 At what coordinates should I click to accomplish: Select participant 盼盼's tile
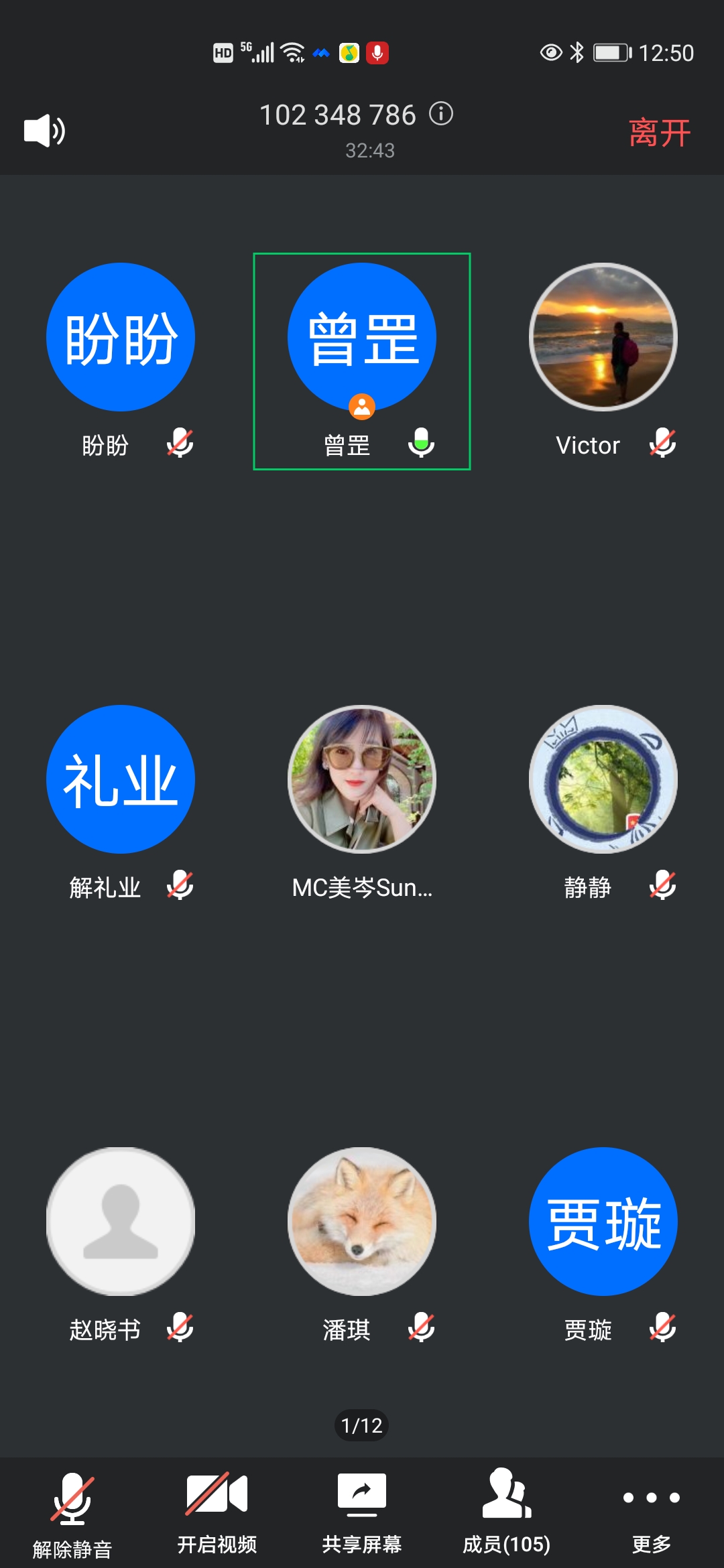[x=121, y=338]
